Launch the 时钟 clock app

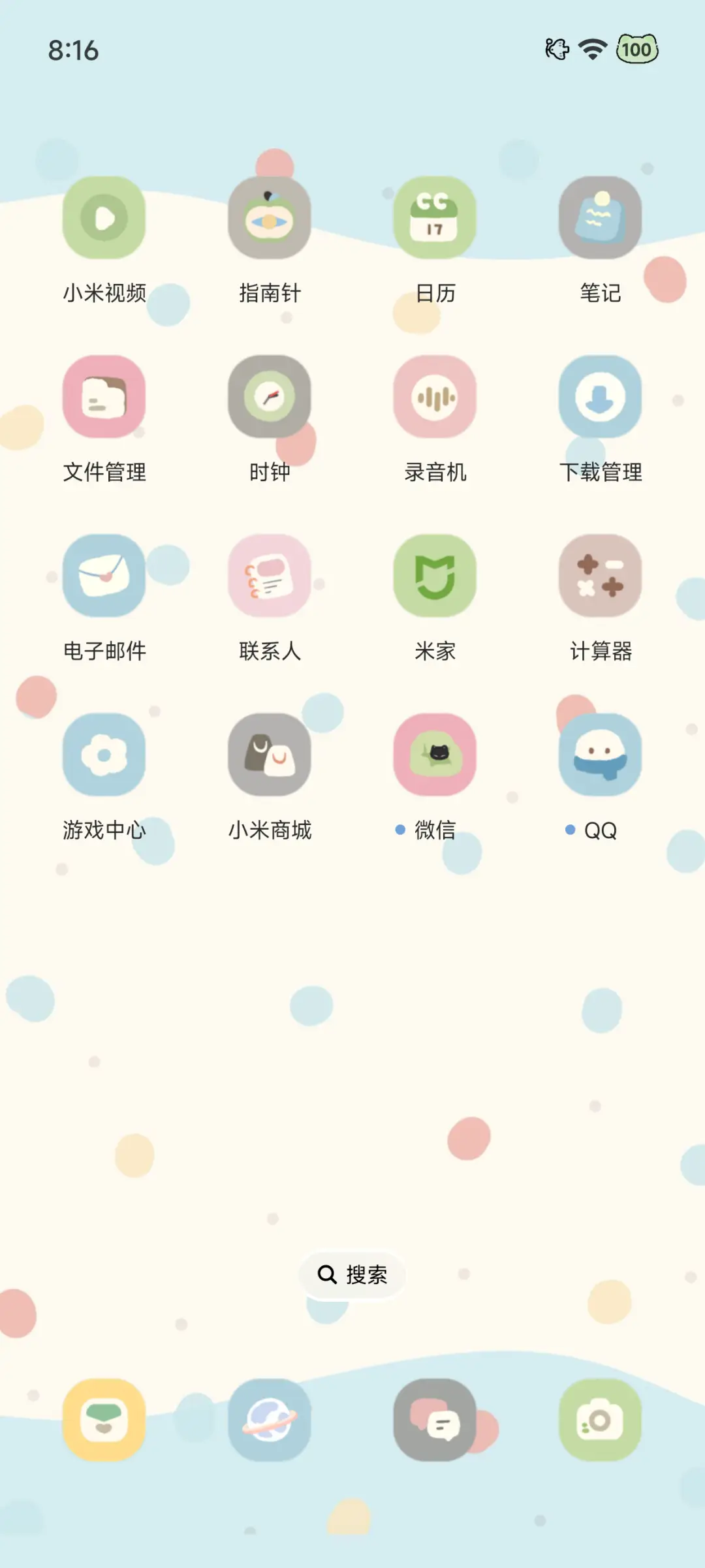pyautogui.click(x=270, y=398)
